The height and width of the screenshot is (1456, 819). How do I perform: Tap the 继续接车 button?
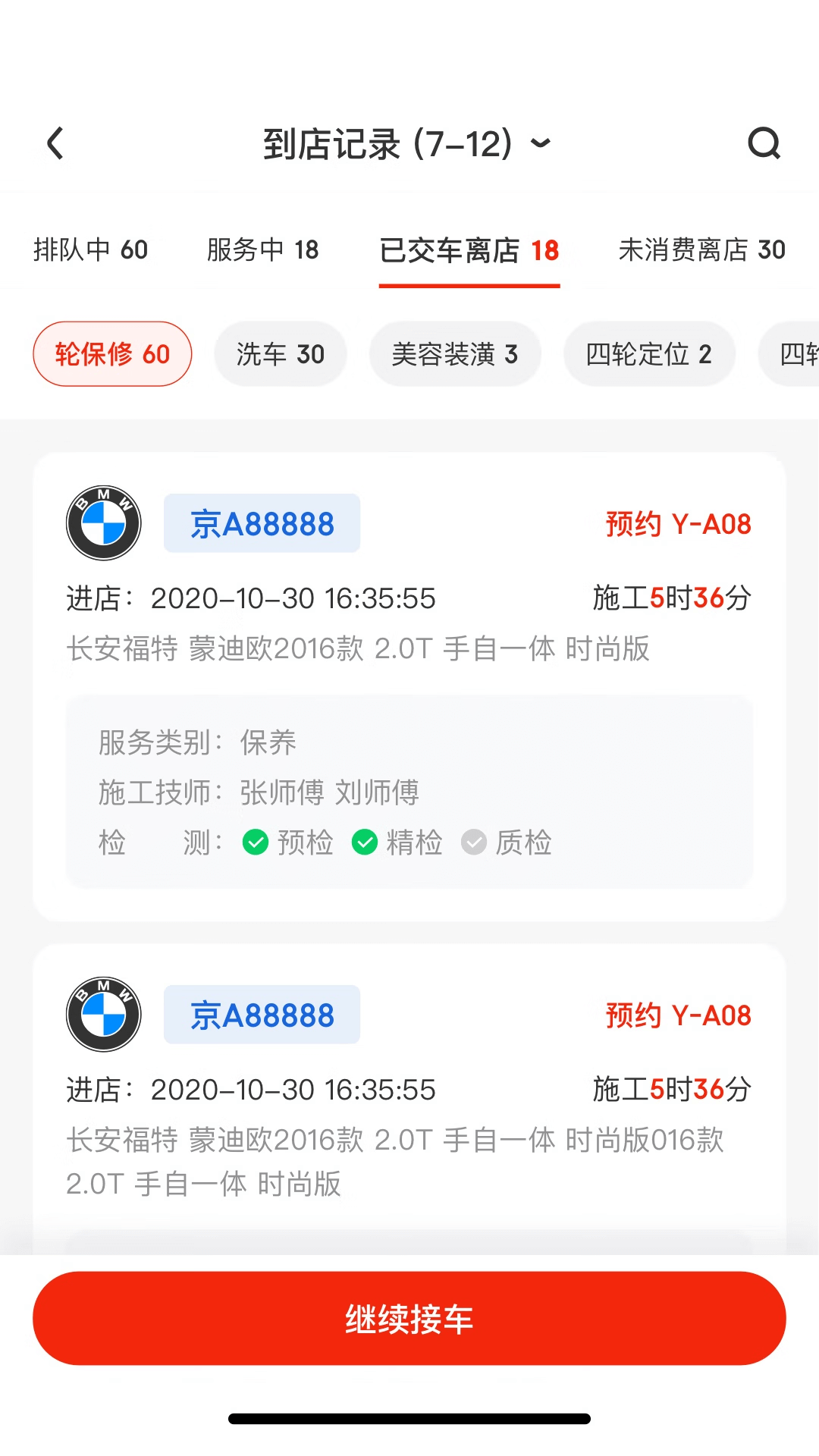(x=409, y=1319)
